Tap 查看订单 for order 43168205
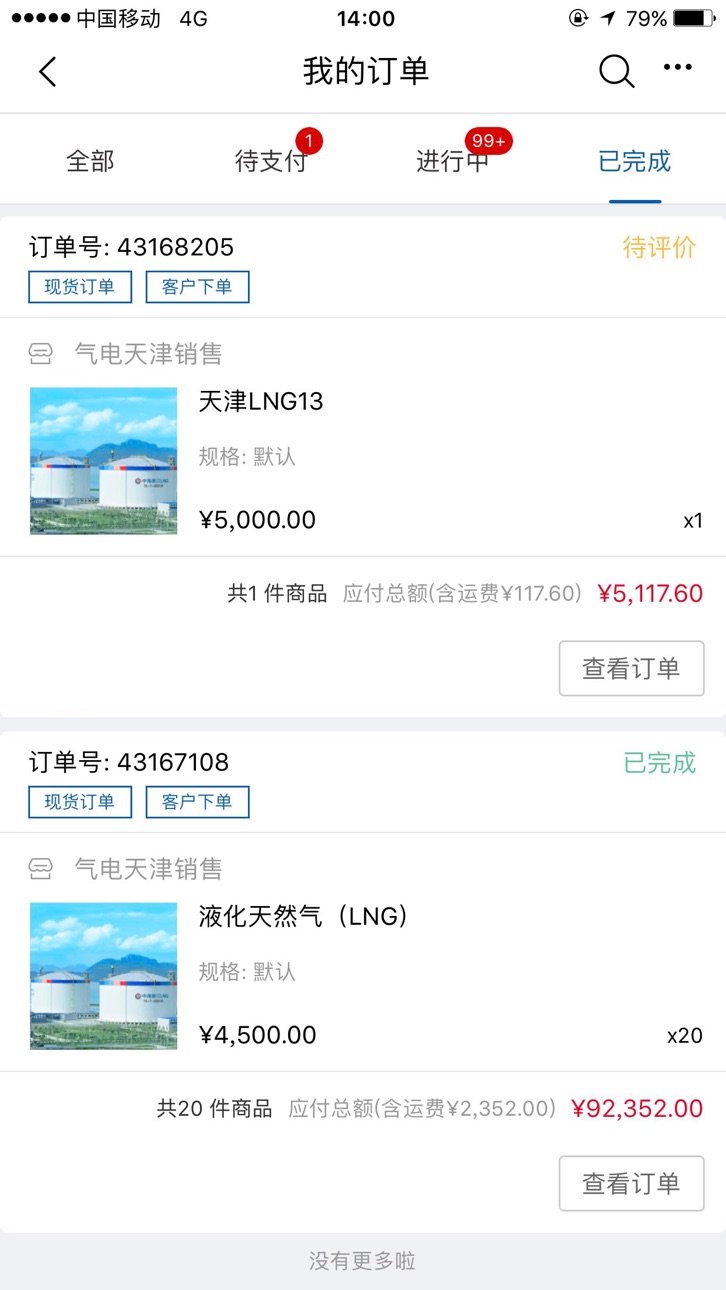Image resolution: width=726 pixels, height=1290 pixels. [x=631, y=668]
